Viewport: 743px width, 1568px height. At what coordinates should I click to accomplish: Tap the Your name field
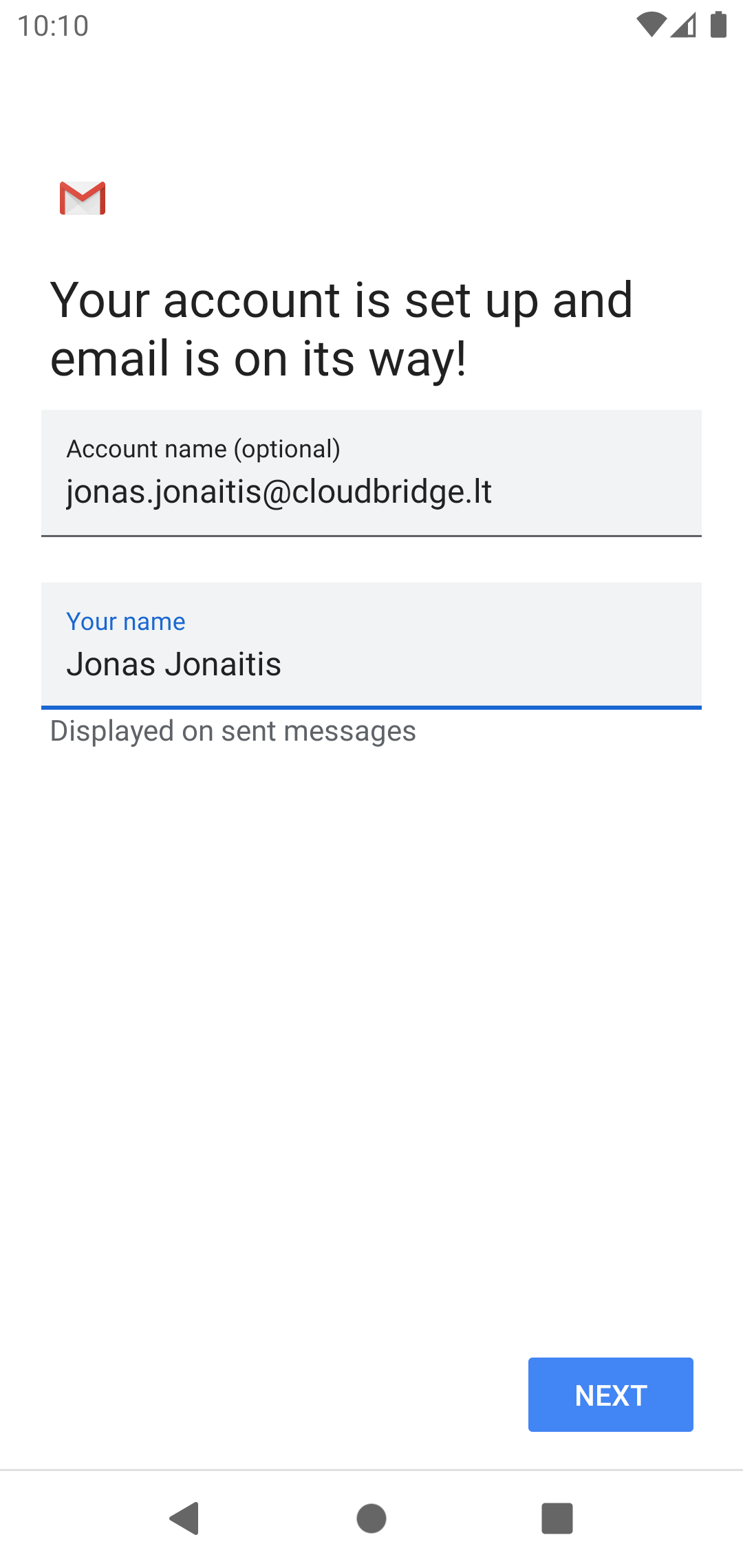click(371, 646)
